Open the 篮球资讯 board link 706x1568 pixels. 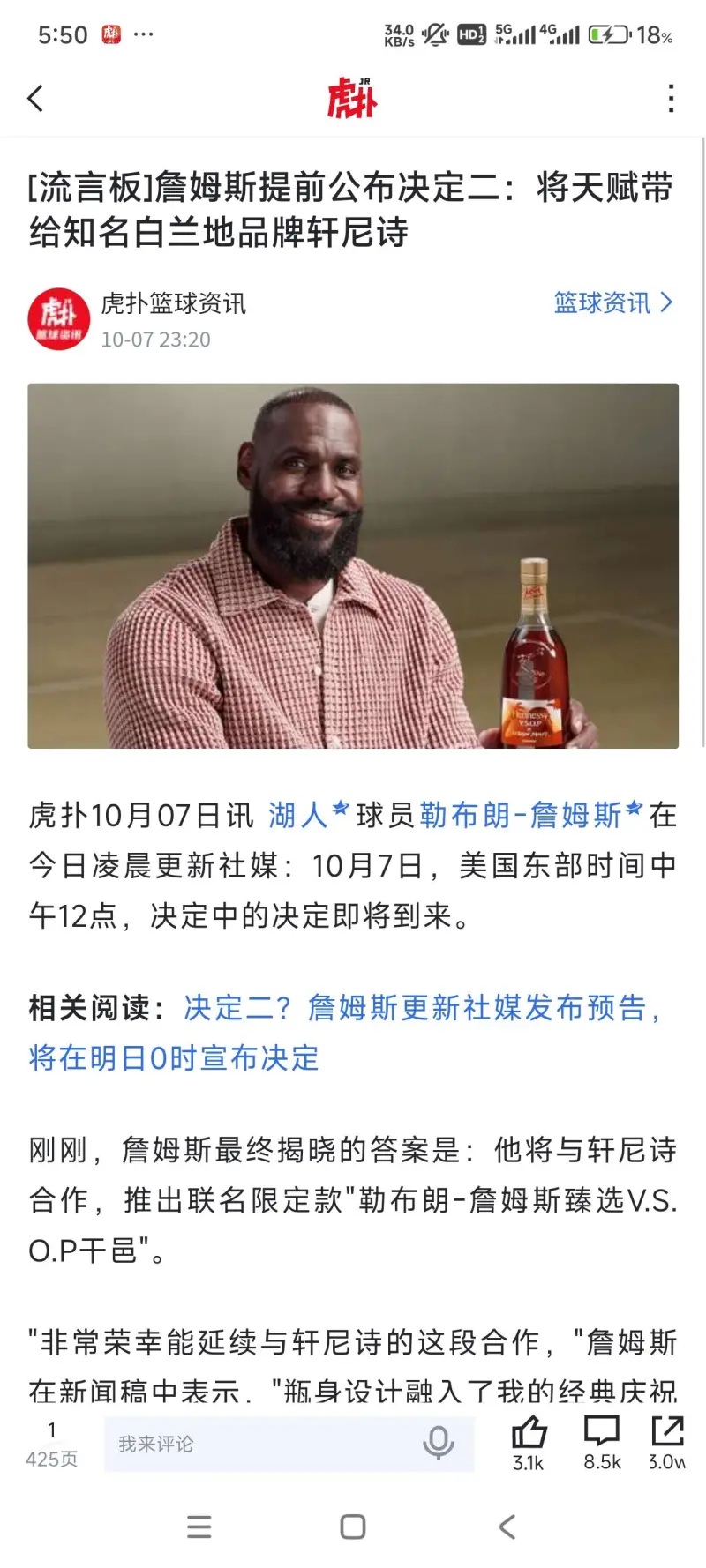(x=612, y=303)
